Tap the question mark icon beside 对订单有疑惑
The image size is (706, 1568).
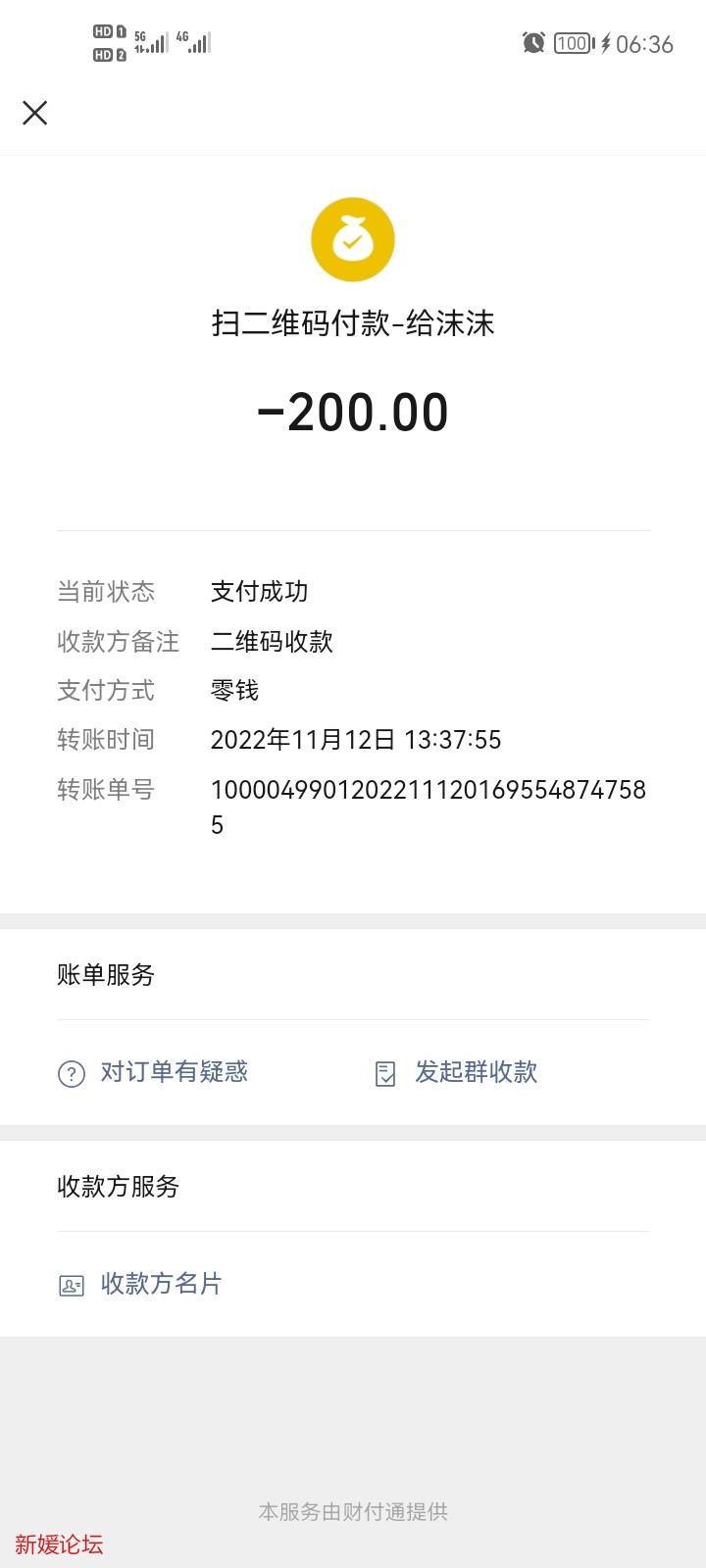coord(70,1073)
